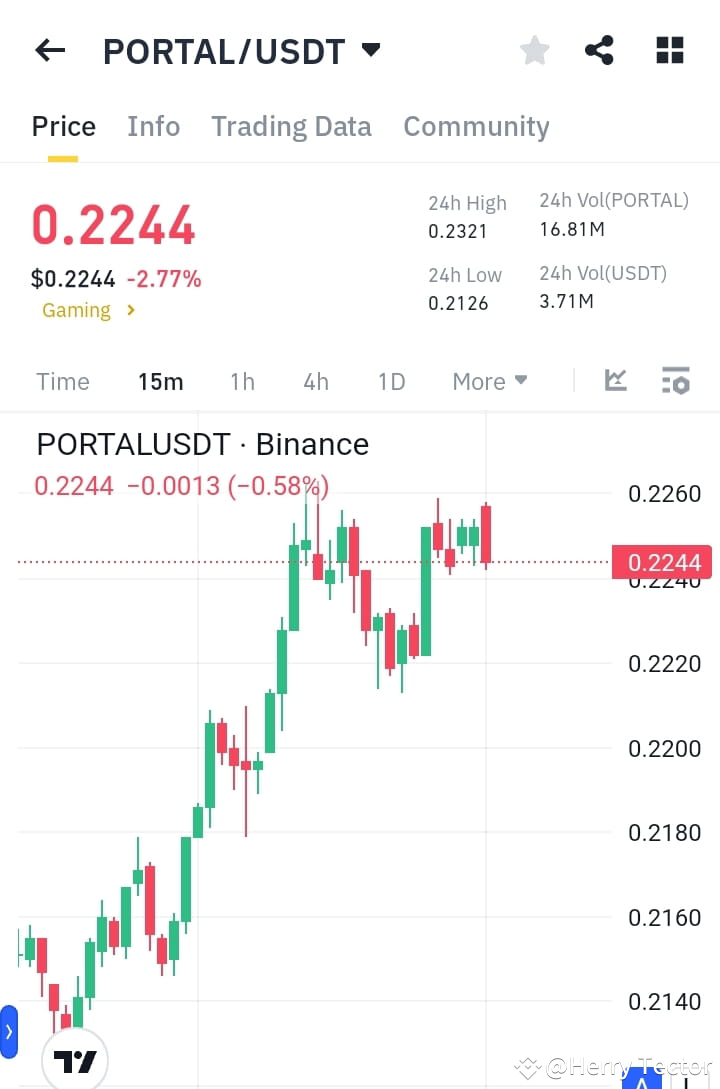Image resolution: width=720 pixels, height=1089 pixels.
Task: Select the chart indicators icon
Action: pos(615,380)
